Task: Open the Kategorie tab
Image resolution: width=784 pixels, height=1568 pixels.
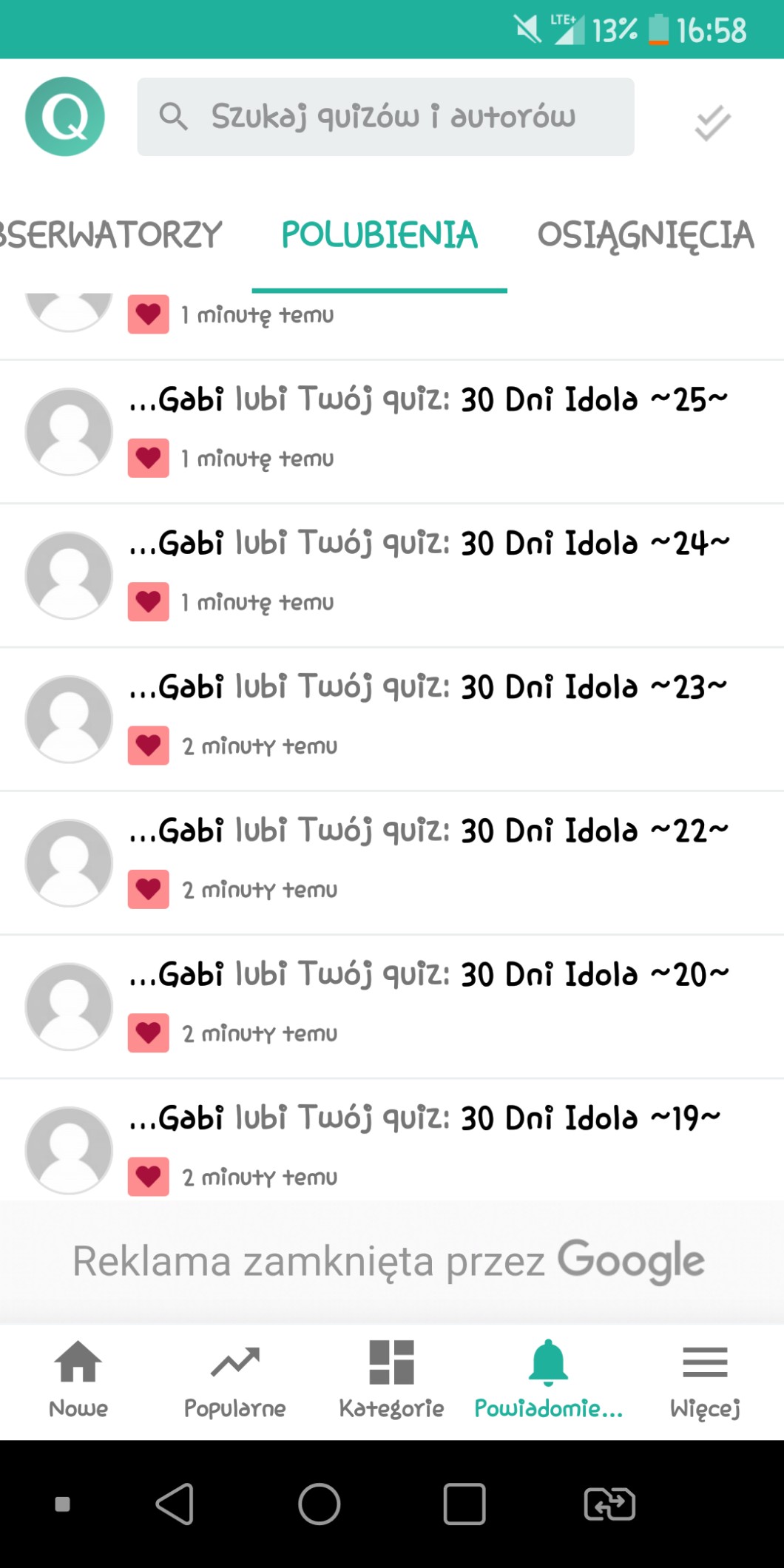Action: click(392, 1380)
